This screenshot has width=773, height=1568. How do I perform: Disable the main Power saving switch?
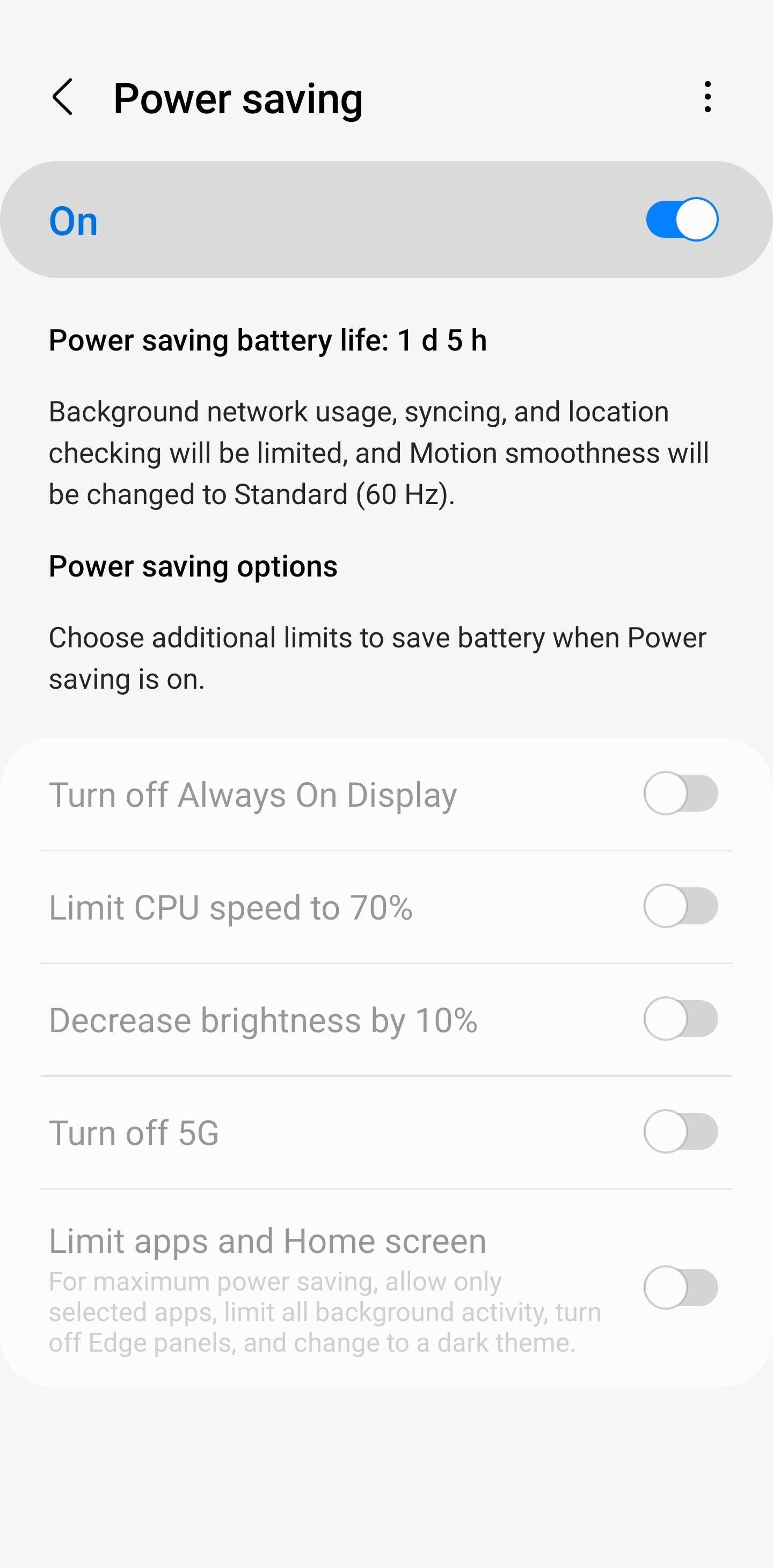(x=680, y=219)
